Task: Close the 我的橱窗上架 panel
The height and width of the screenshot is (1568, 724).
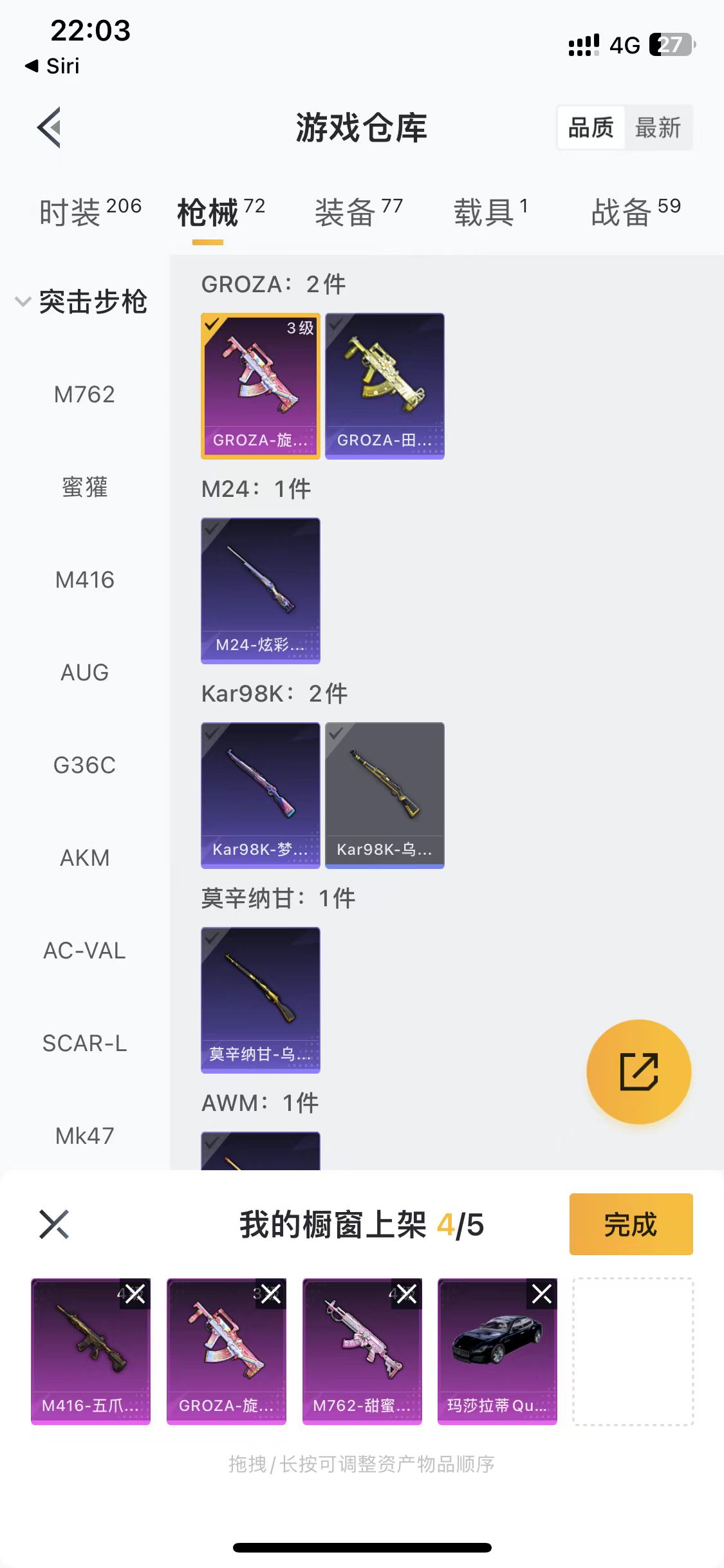Action: tap(54, 1224)
